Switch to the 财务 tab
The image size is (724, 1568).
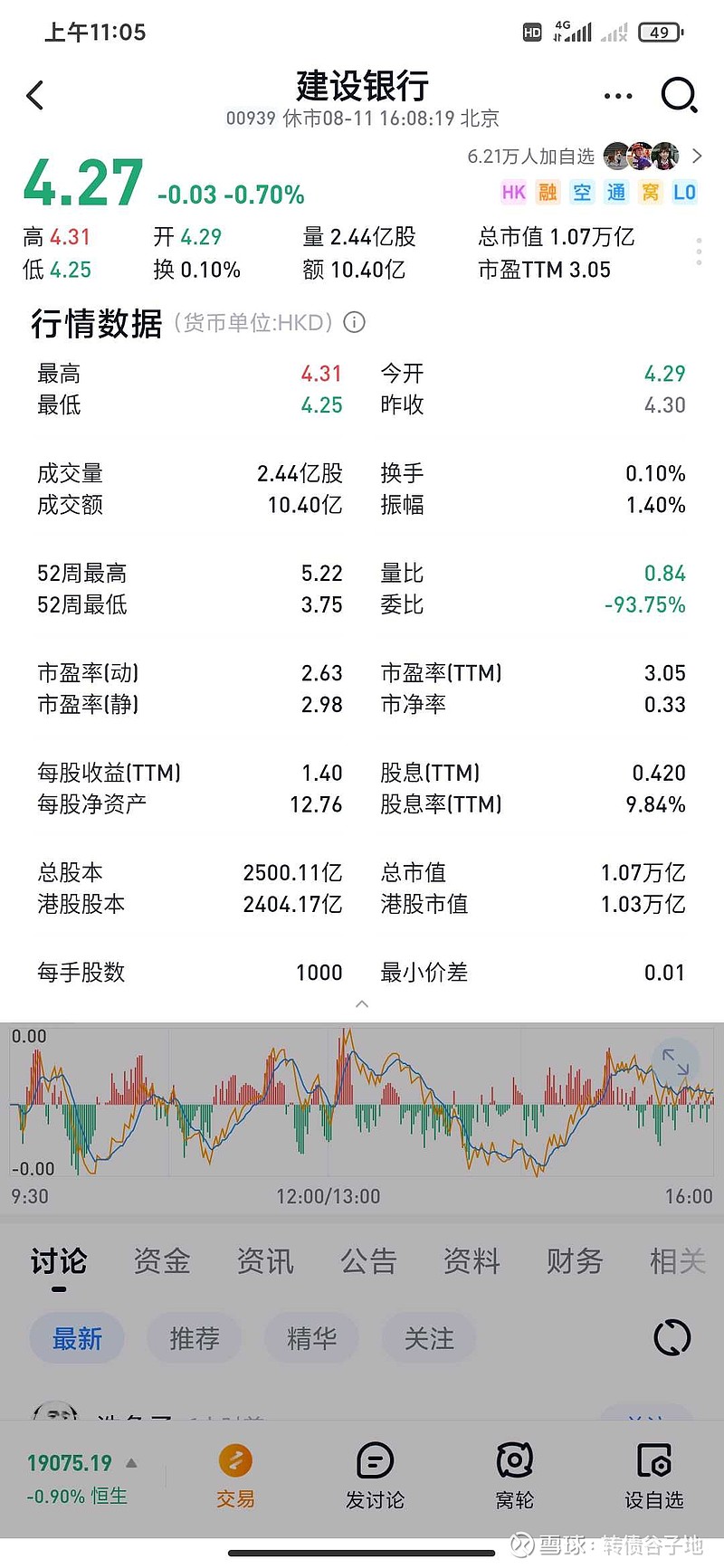[x=573, y=1261]
